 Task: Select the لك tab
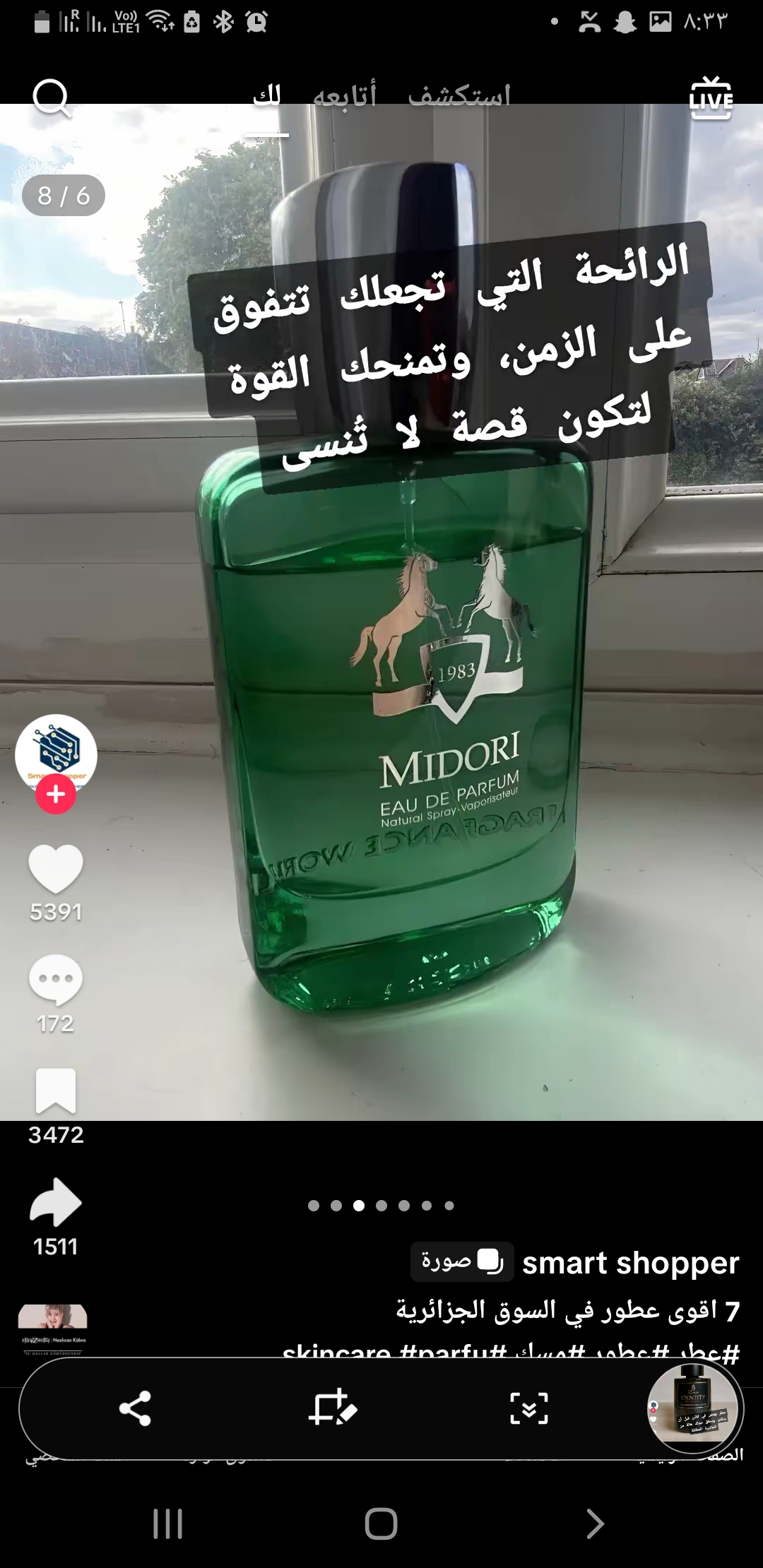[267, 96]
